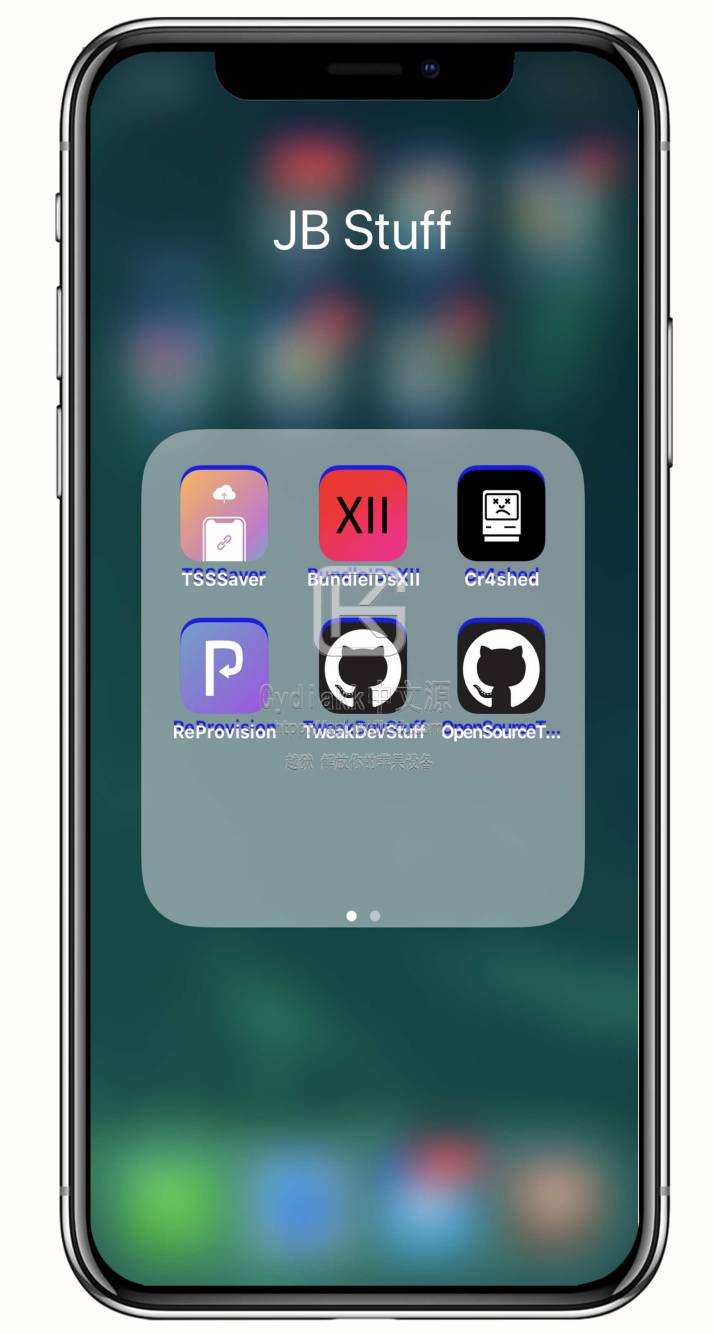
Task: Open the TweakDevStuff shortcut
Action: (x=362, y=667)
